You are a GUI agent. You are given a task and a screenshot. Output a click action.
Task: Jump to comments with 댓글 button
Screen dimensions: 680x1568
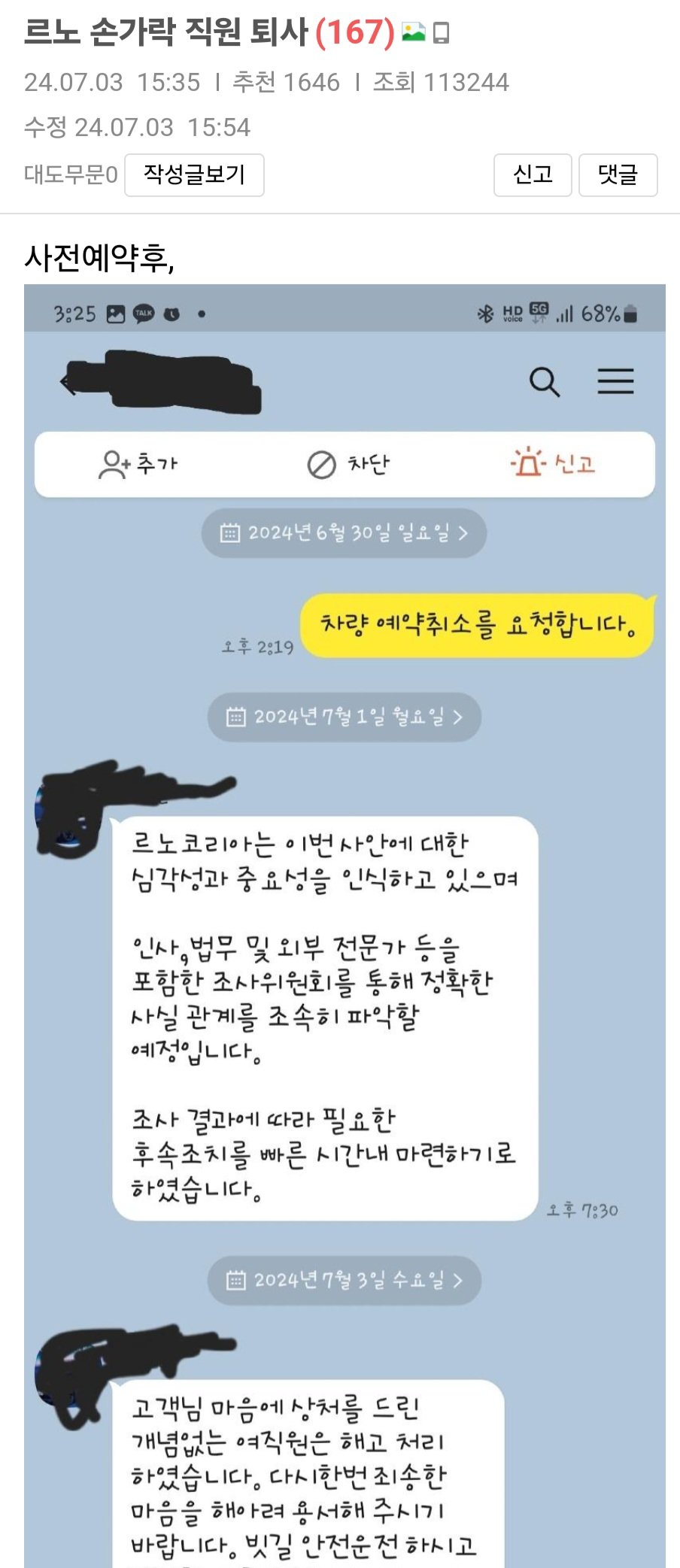click(618, 175)
